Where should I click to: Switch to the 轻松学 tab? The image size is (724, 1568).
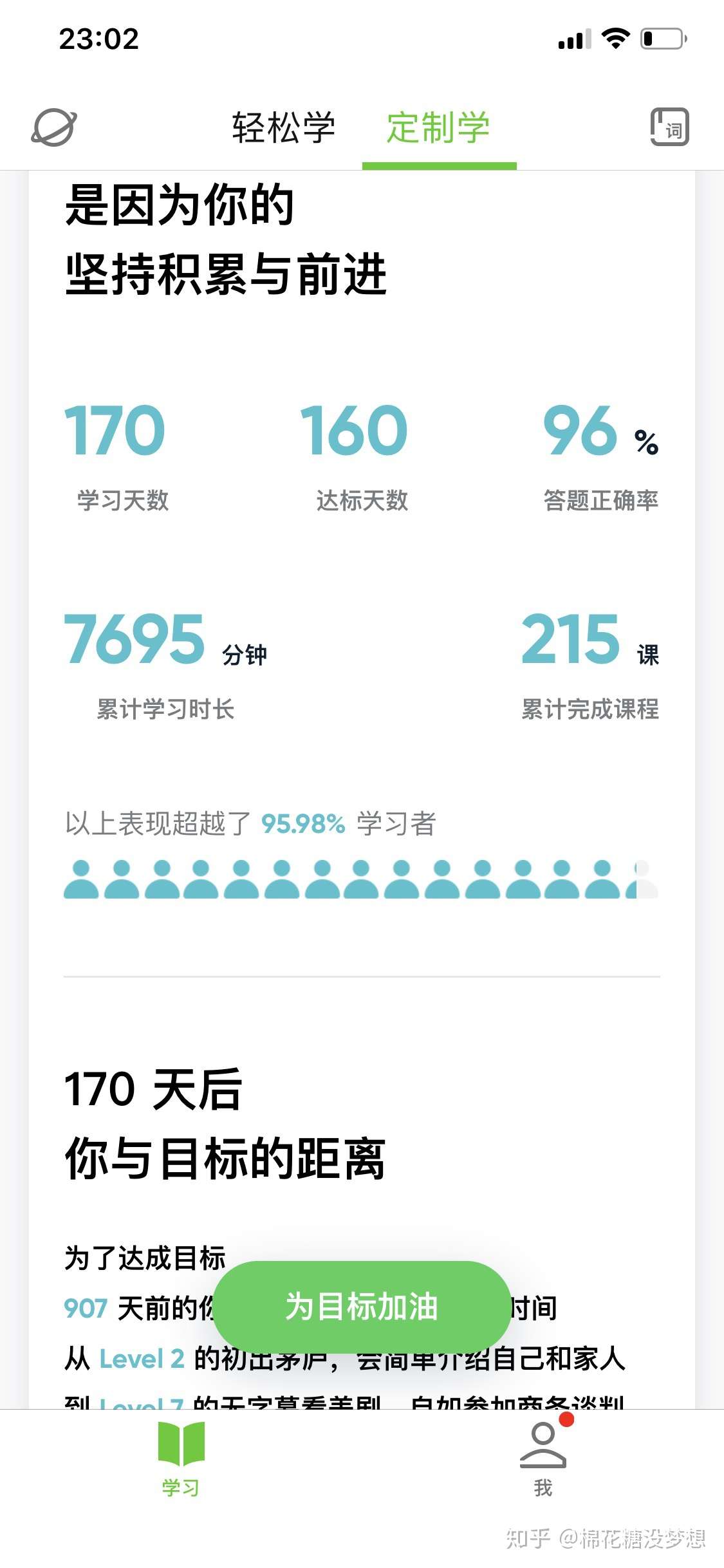click(284, 127)
